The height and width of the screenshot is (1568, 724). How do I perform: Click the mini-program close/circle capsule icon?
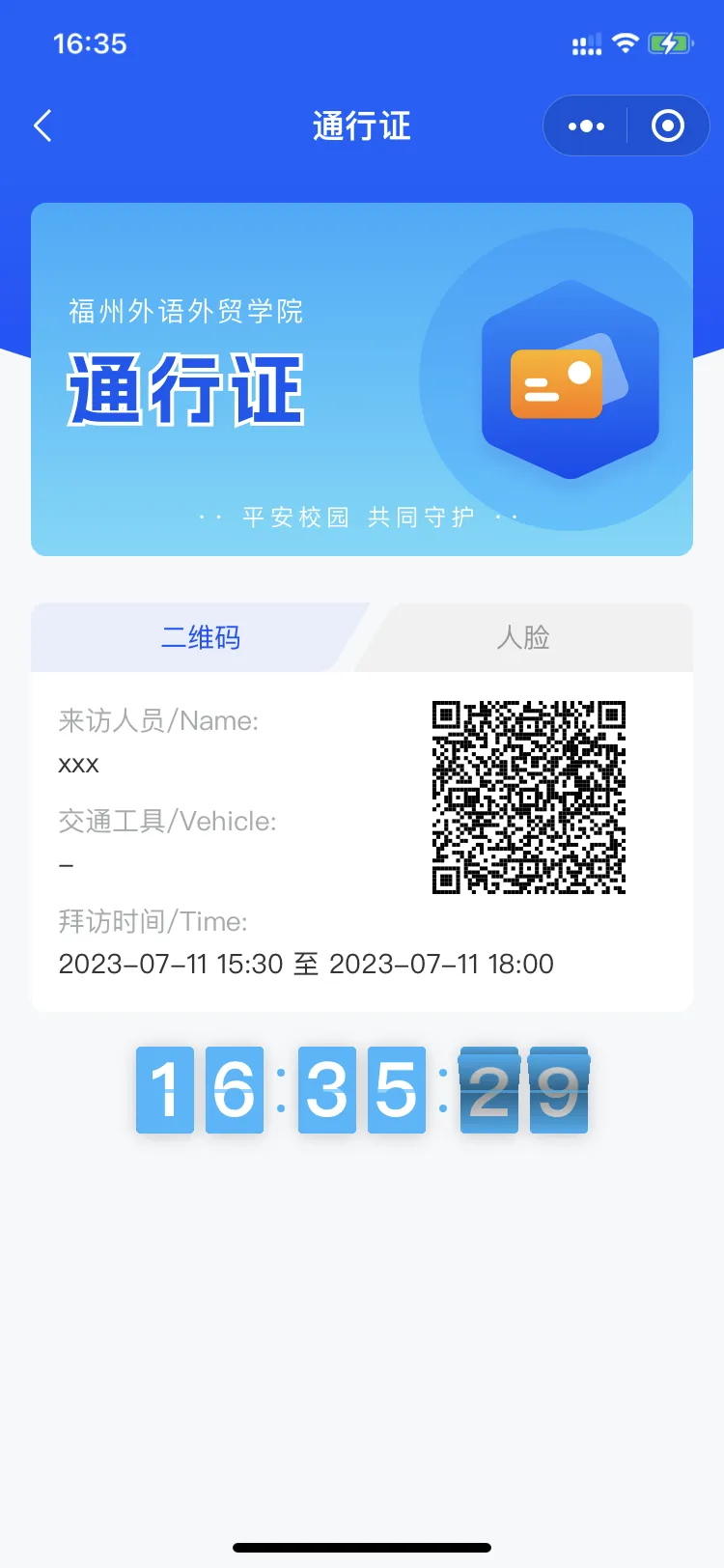670,126
